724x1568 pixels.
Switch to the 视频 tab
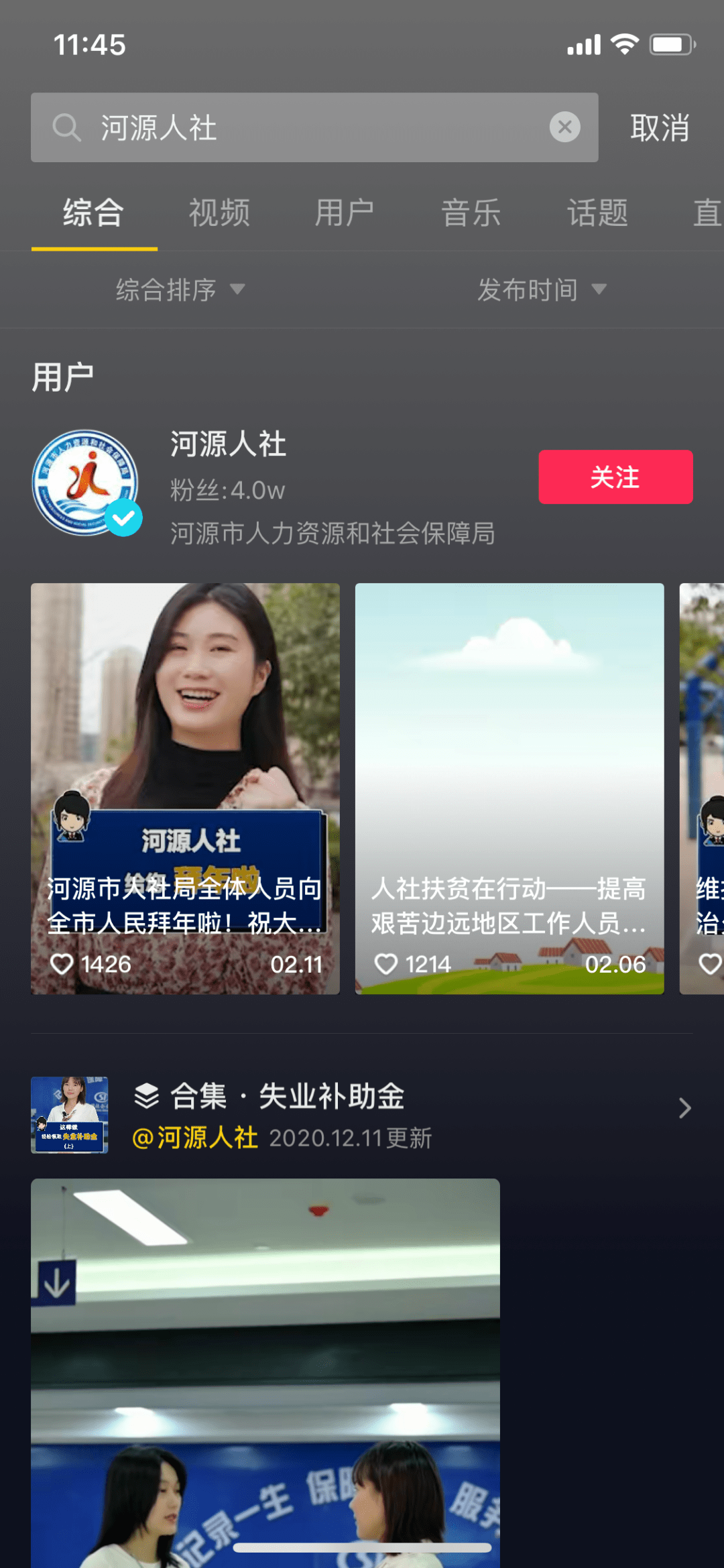(x=219, y=213)
